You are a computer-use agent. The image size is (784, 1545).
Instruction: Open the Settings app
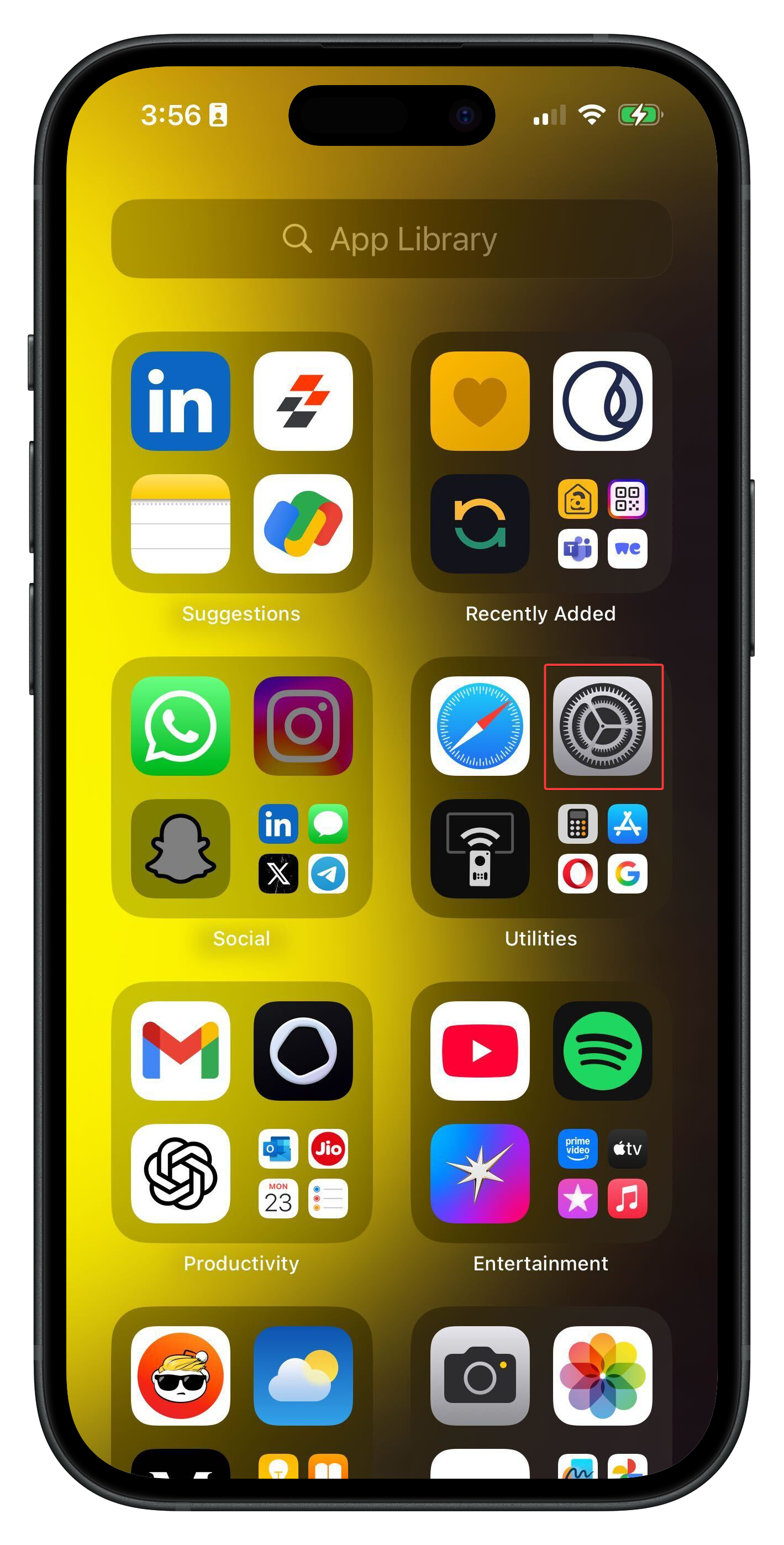(602, 726)
